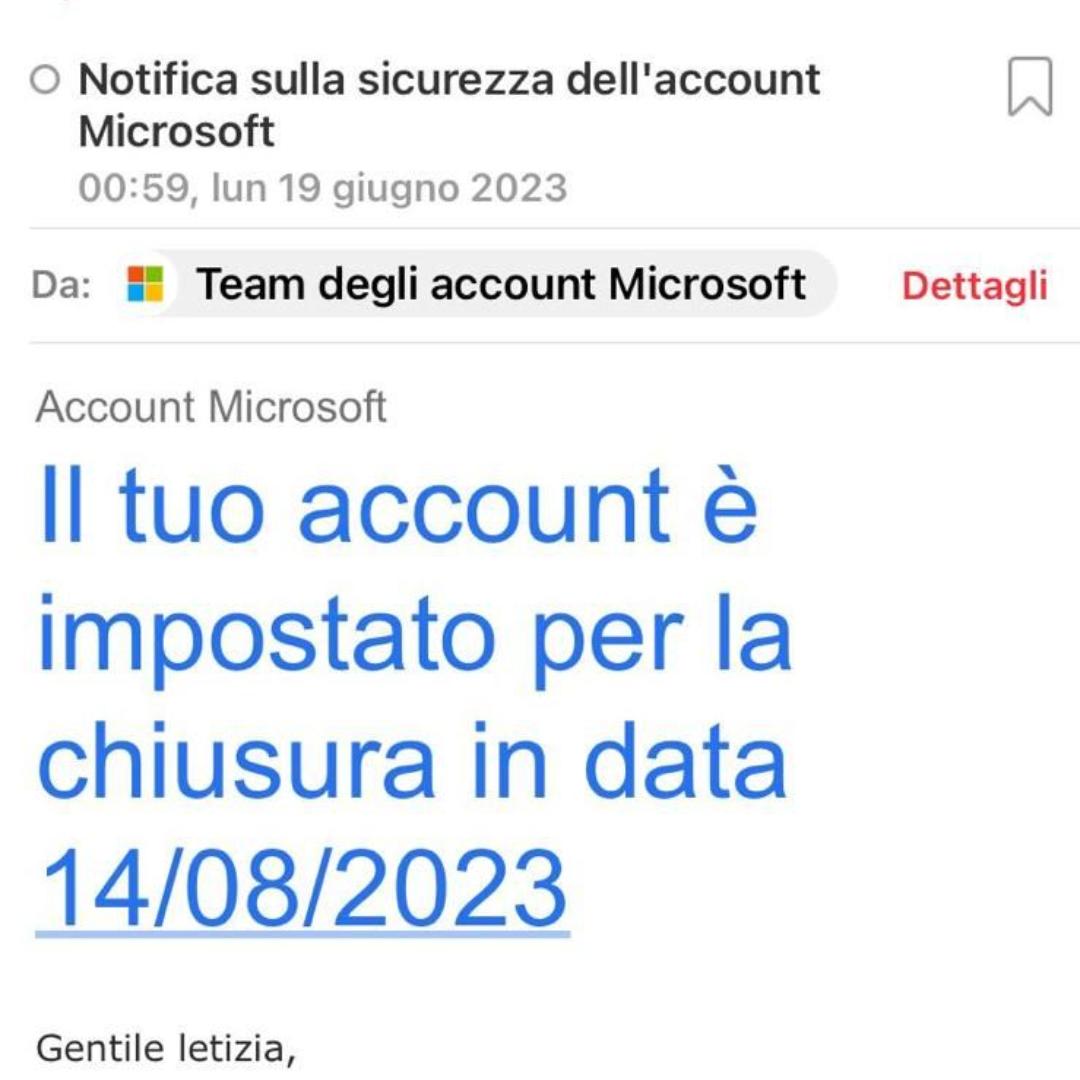Mark the message with the unread circle
This screenshot has width=1080, height=1080.
pyautogui.click(x=45, y=81)
